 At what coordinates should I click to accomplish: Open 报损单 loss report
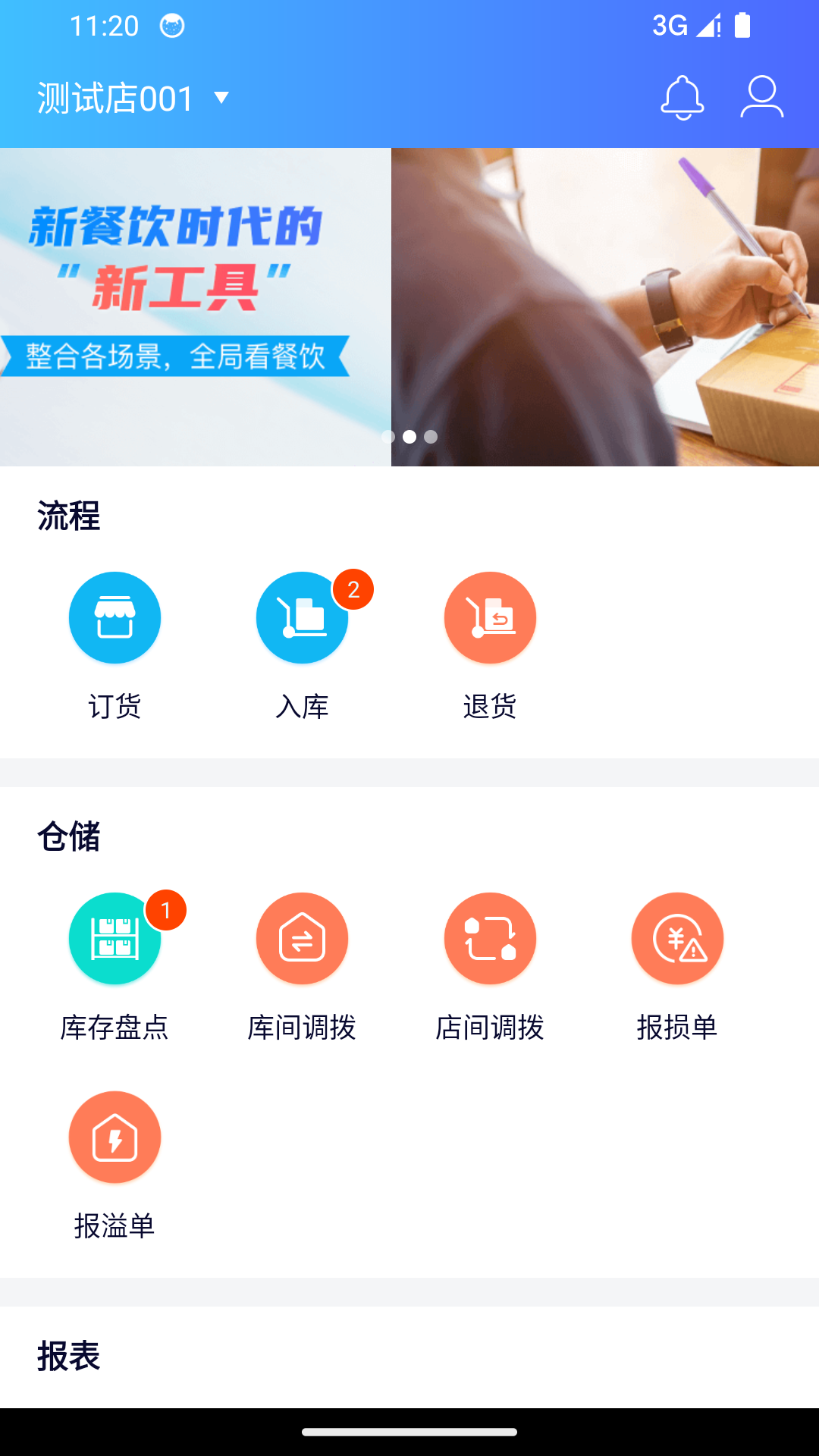(677, 939)
